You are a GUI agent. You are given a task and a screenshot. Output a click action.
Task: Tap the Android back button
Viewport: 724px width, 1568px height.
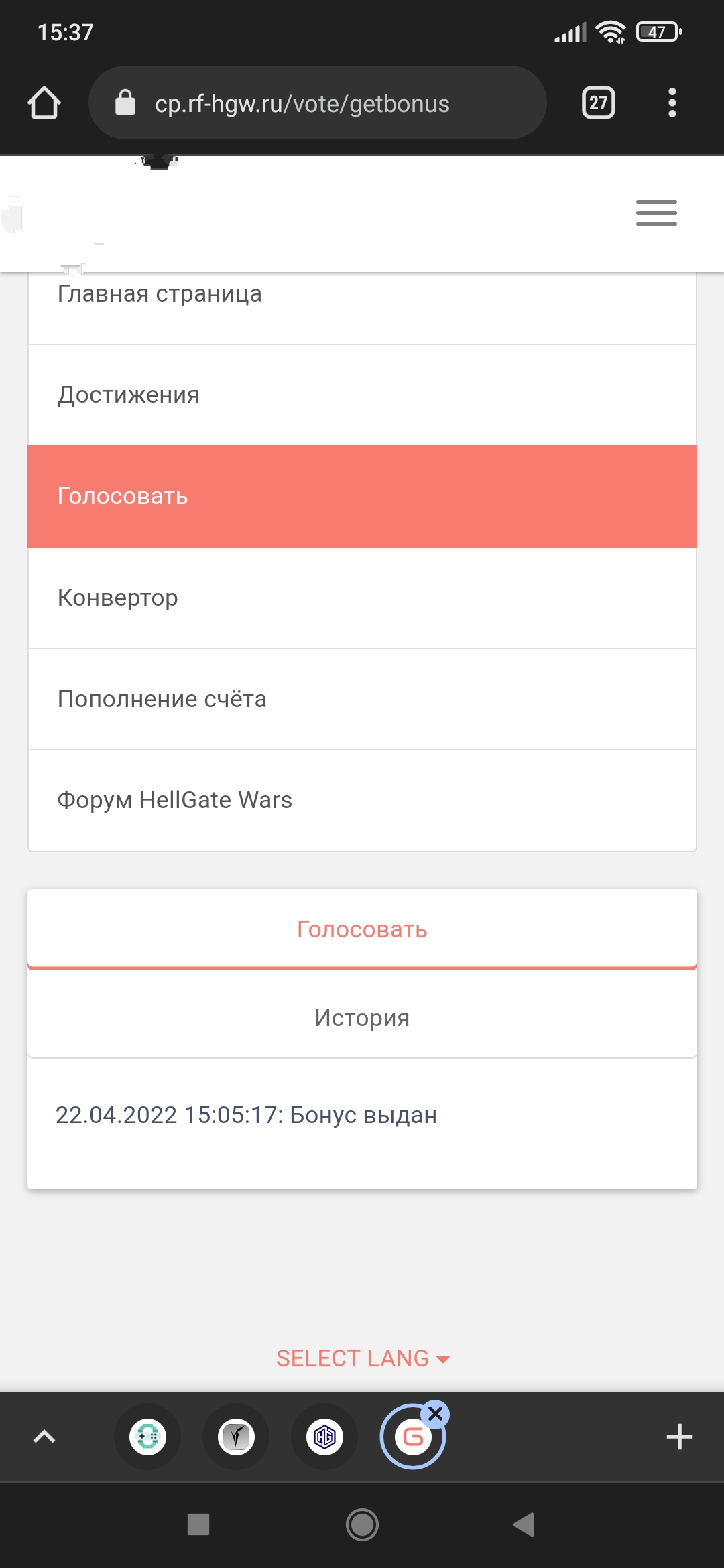click(524, 1524)
